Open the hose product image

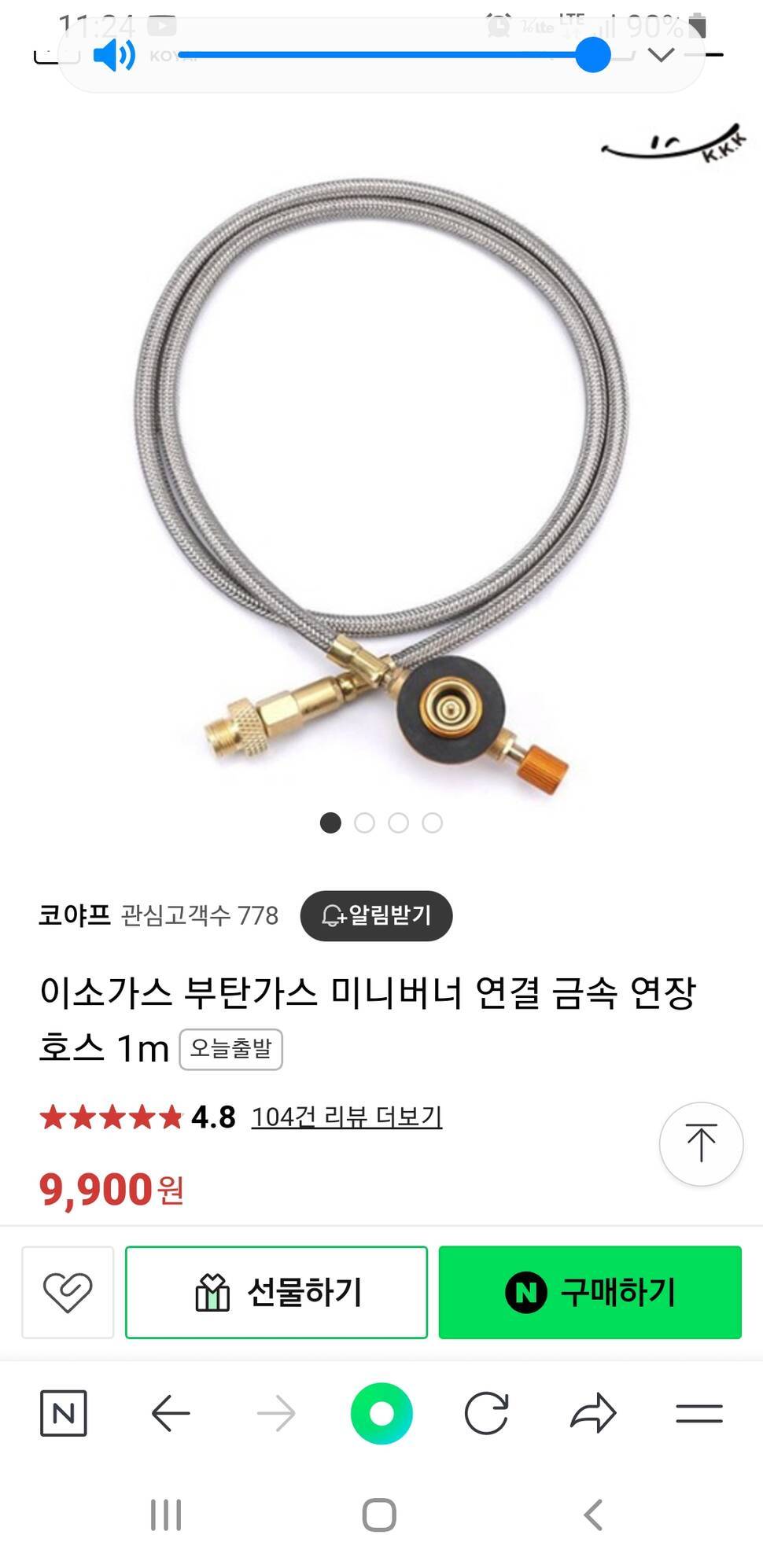[x=381, y=488]
